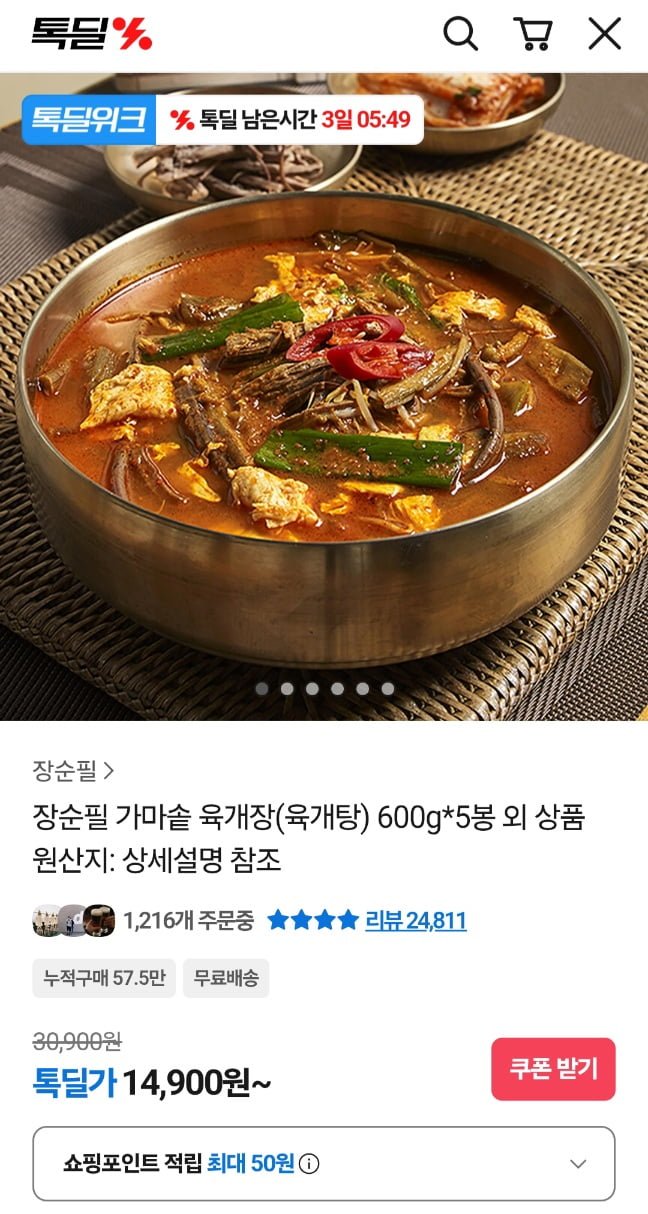Open the shopping cart
The height and width of the screenshot is (1214, 648).
(532, 34)
